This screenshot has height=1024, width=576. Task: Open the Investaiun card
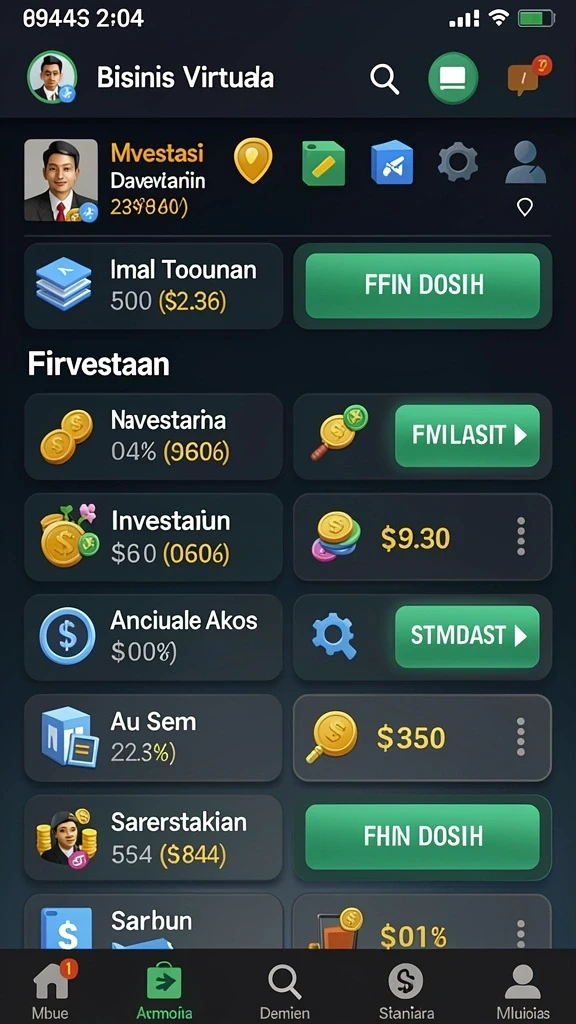[153, 537]
